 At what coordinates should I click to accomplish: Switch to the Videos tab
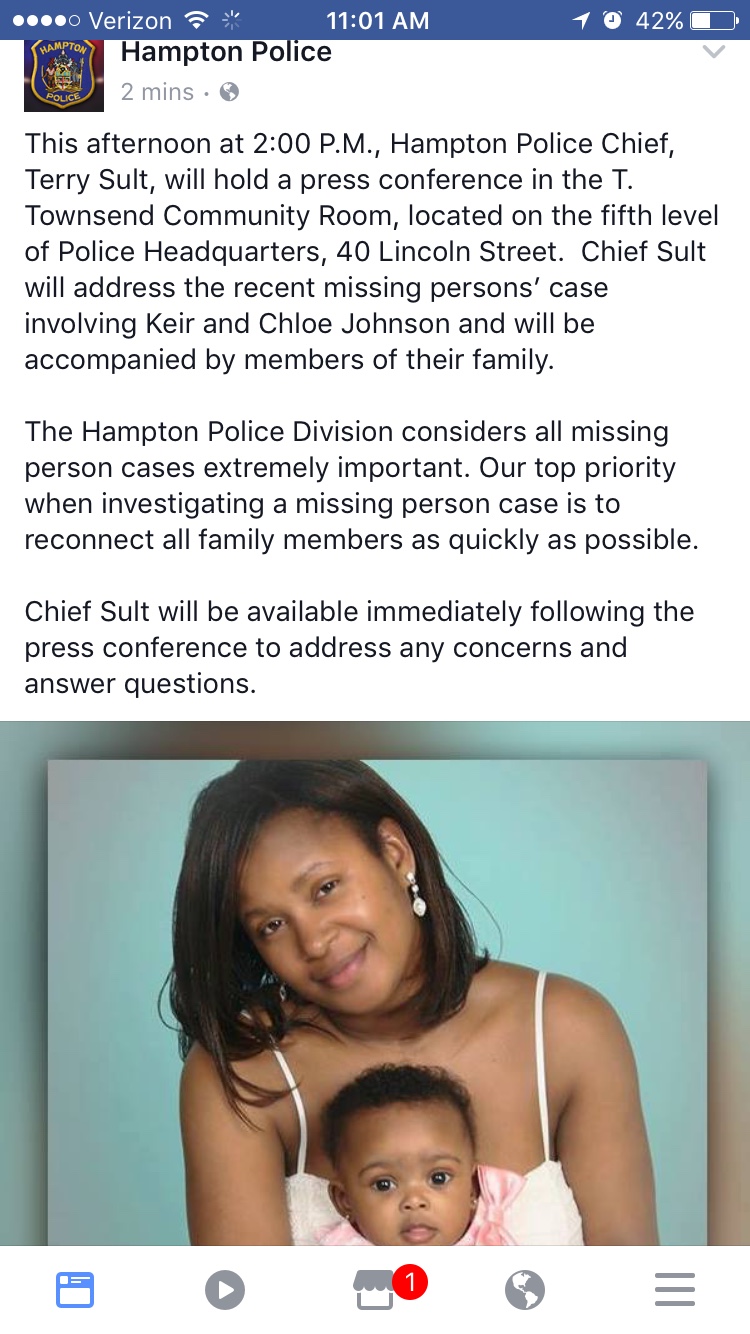(x=225, y=1290)
